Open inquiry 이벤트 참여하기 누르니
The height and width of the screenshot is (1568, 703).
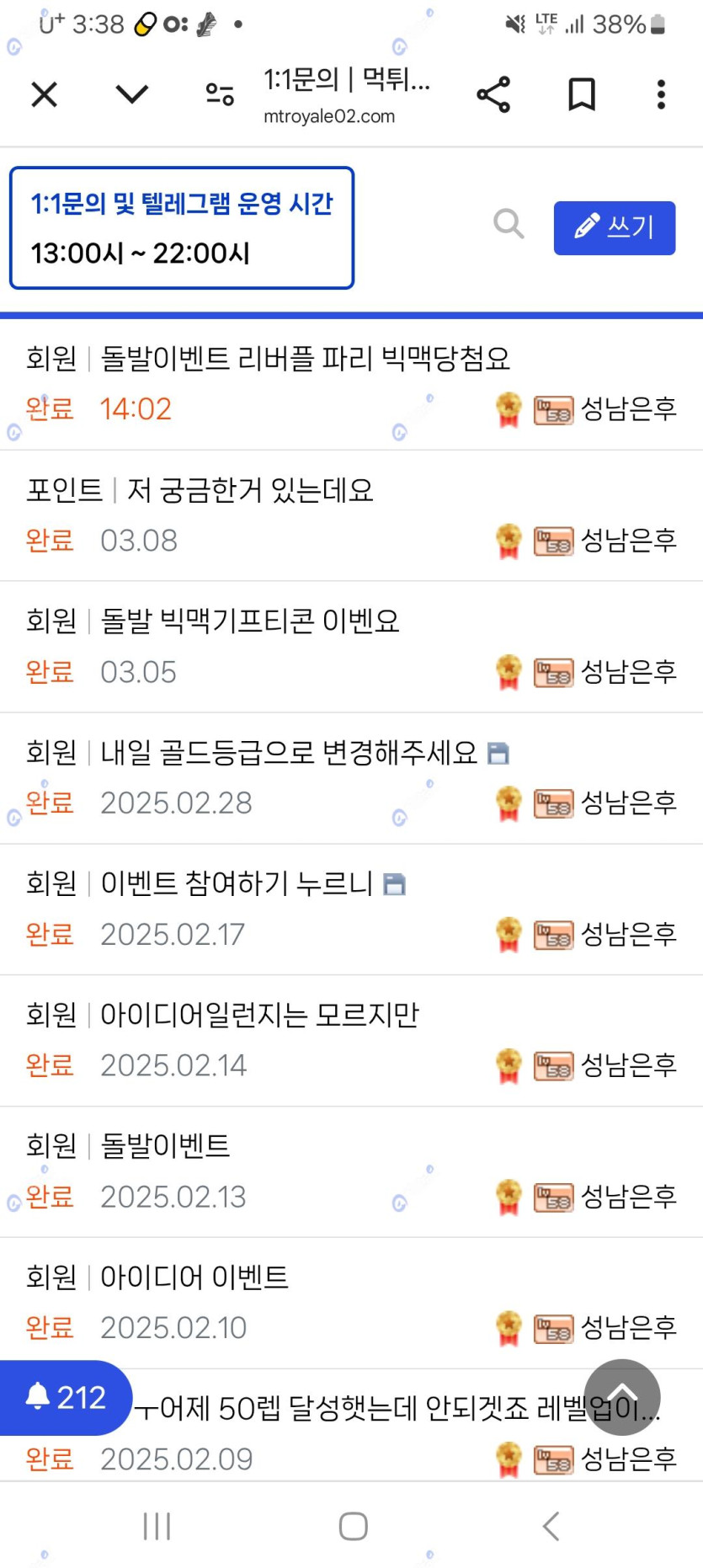click(236, 883)
